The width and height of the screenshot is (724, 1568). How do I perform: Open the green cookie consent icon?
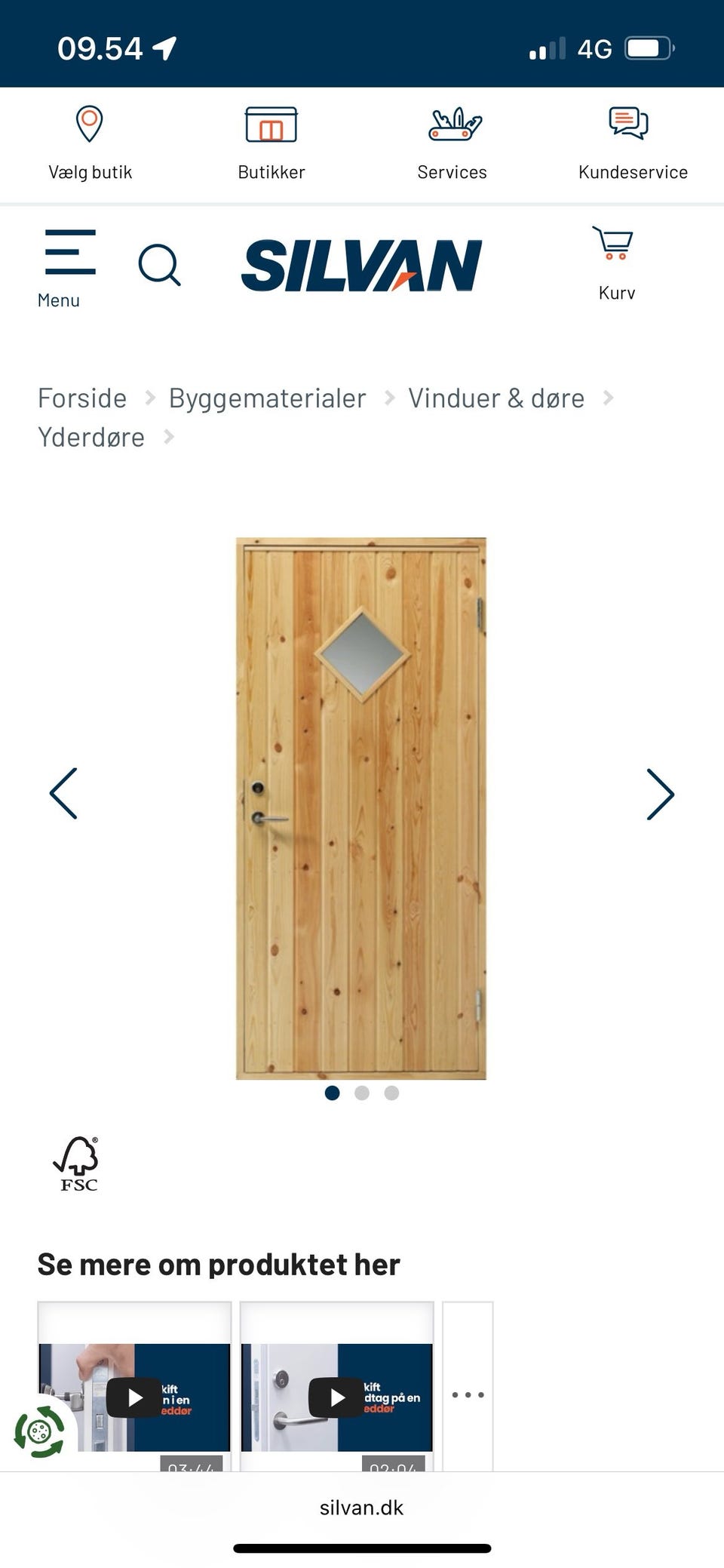pos(38,1430)
